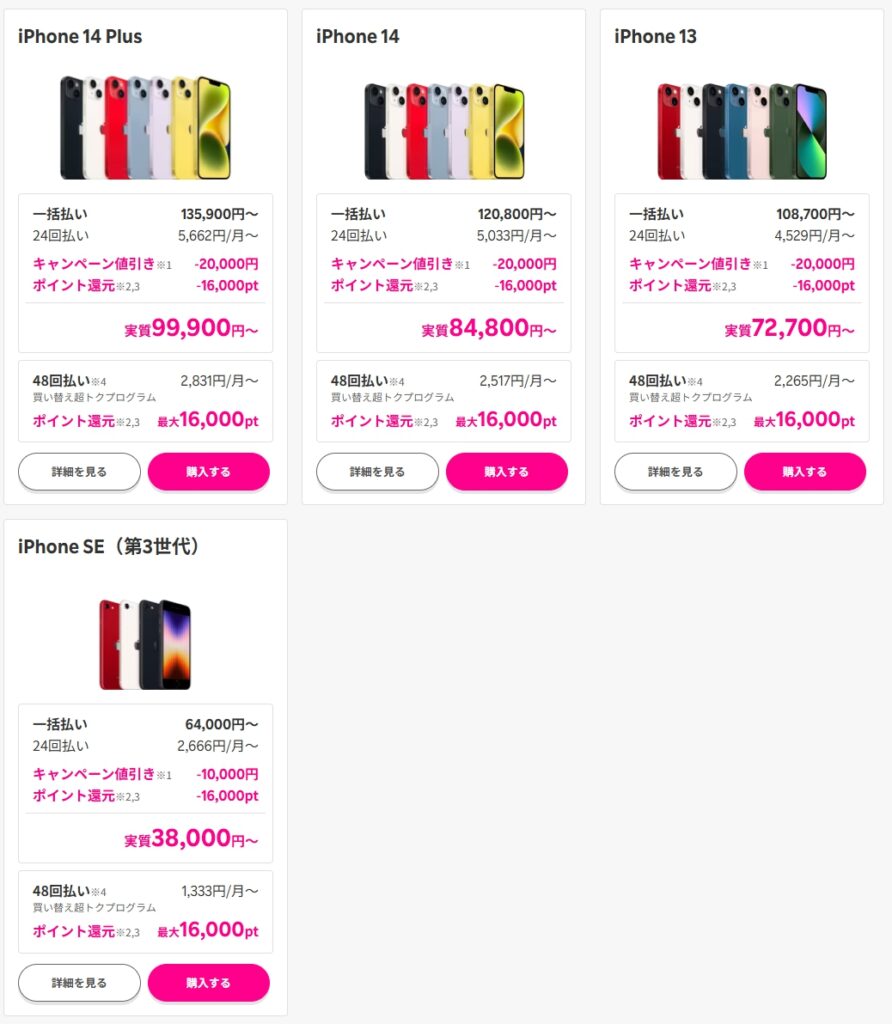Viewport: 892px width, 1024px height.
Task: Buy the iPhone 14
Action: click(x=506, y=471)
